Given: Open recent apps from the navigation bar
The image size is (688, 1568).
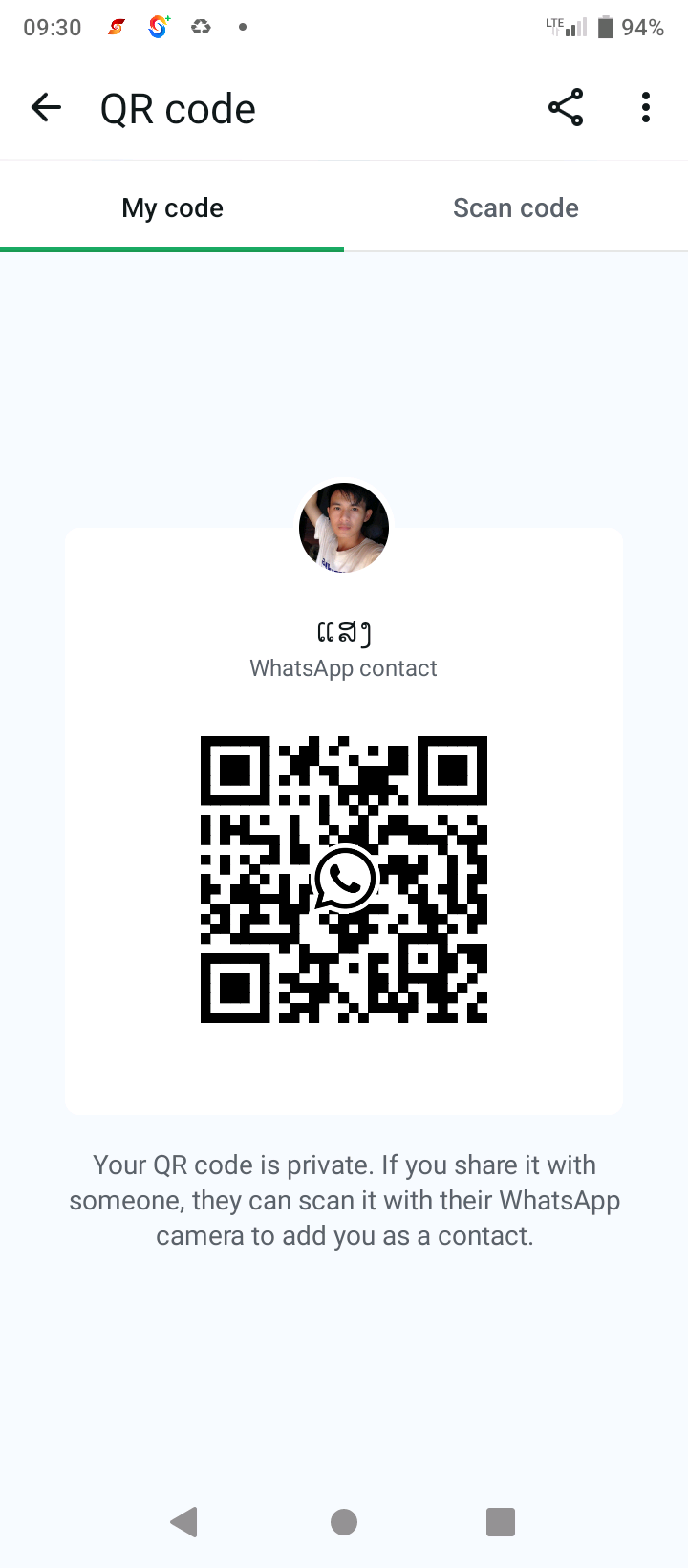Looking at the screenshot, I should 501,1521.
